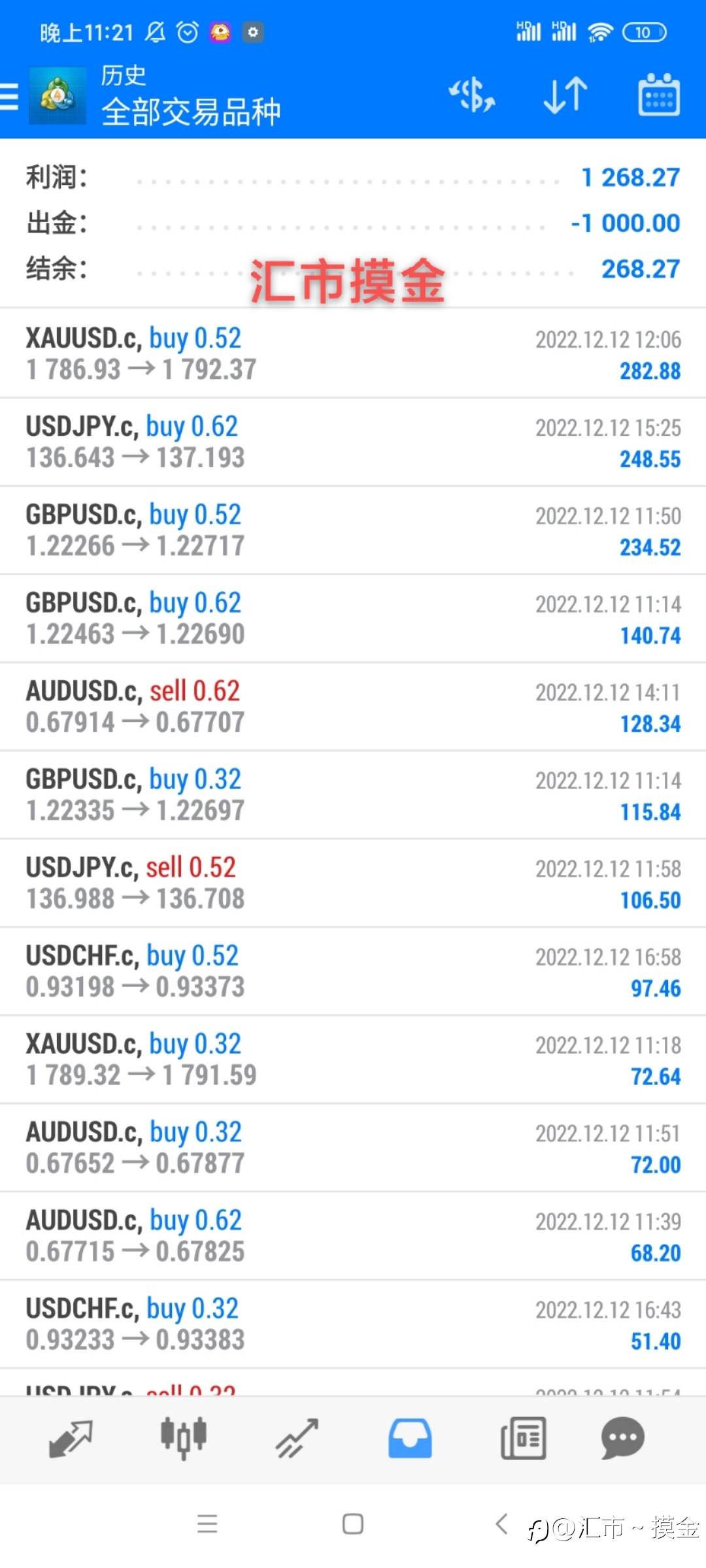Open the USDCHF.c buy 0.52 trade
706x1568 pixels.
(x=353, y=971)
